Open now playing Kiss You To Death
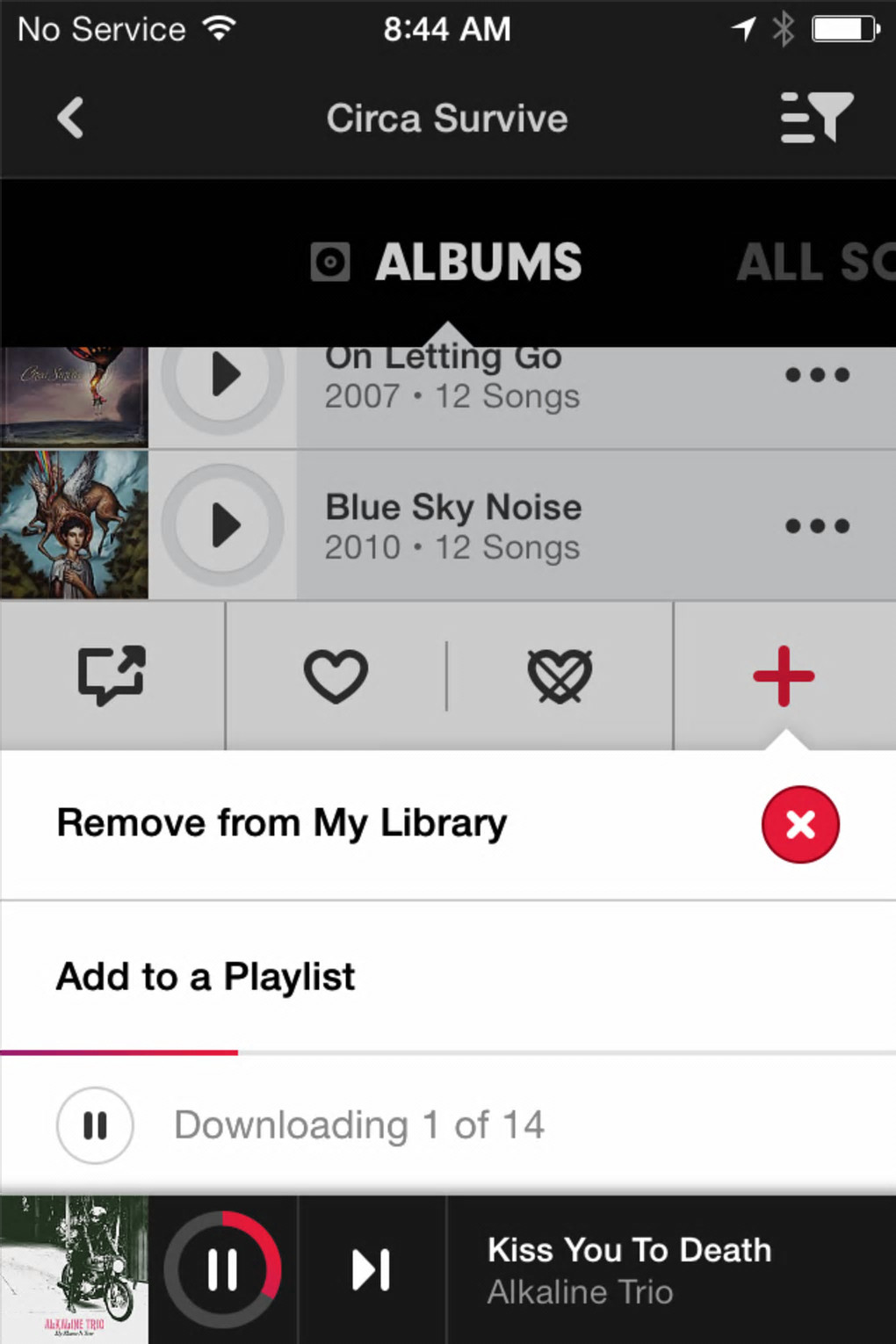Image resolution: width=896 pixels, height=1344 pixels. [x=629, y=1270]
